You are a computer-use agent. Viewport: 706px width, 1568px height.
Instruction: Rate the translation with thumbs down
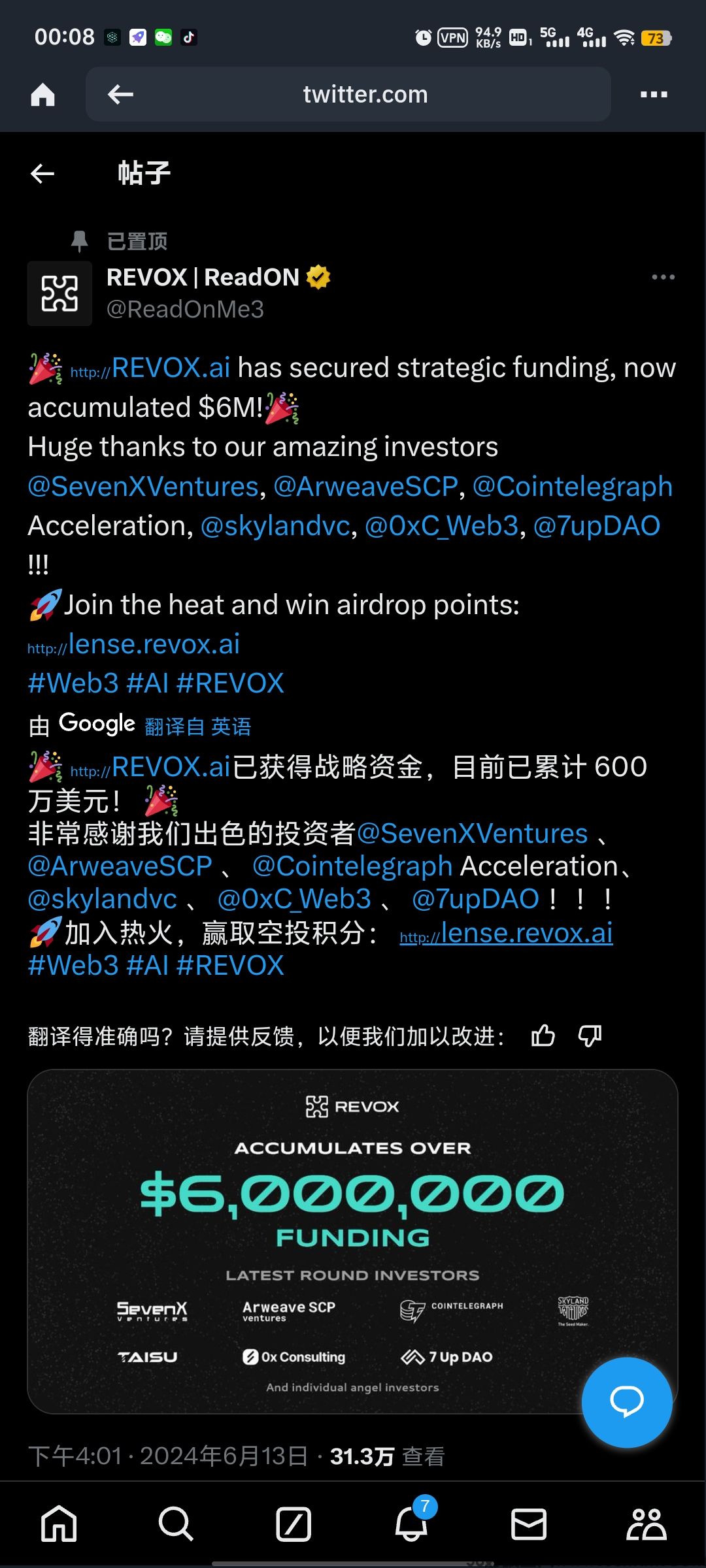(590, 1036)
